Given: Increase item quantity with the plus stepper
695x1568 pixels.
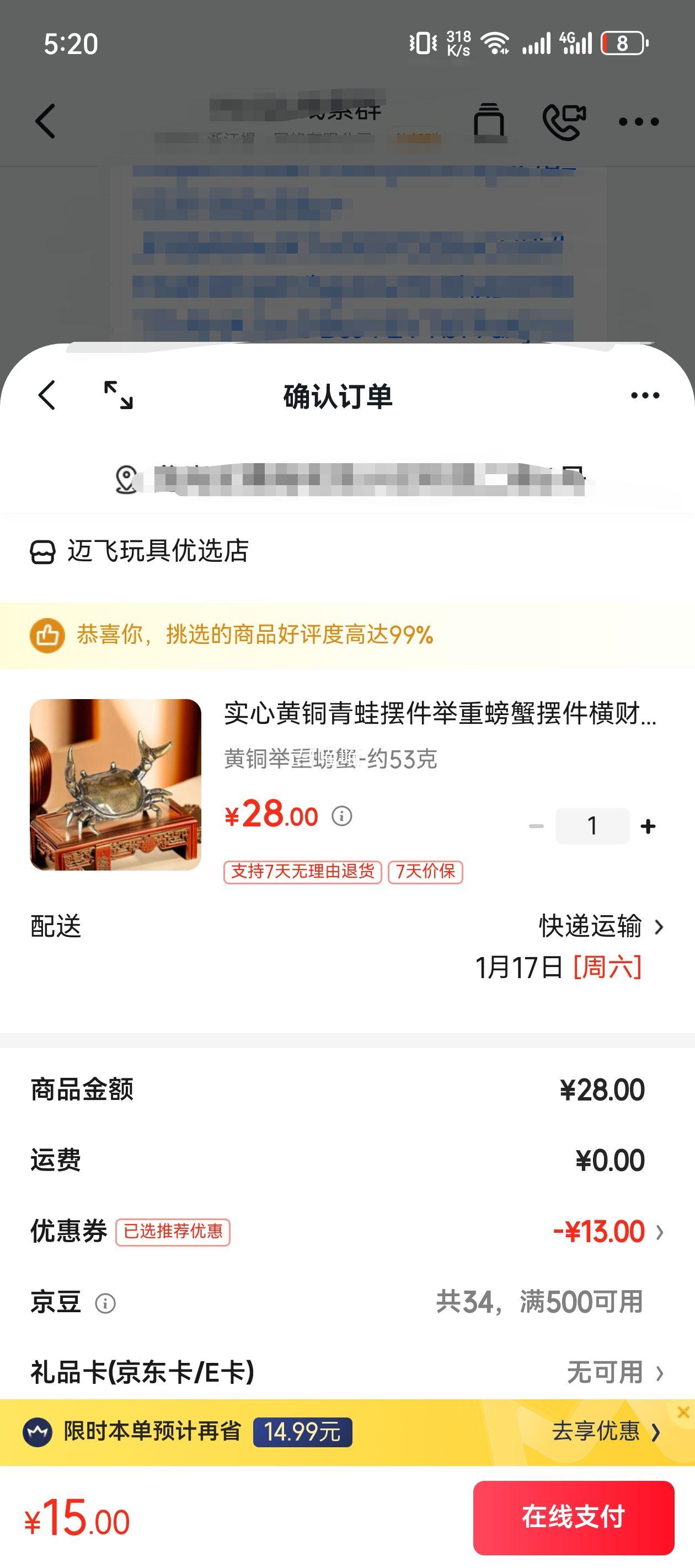Looking at the screenshot, I should [648, 825].
